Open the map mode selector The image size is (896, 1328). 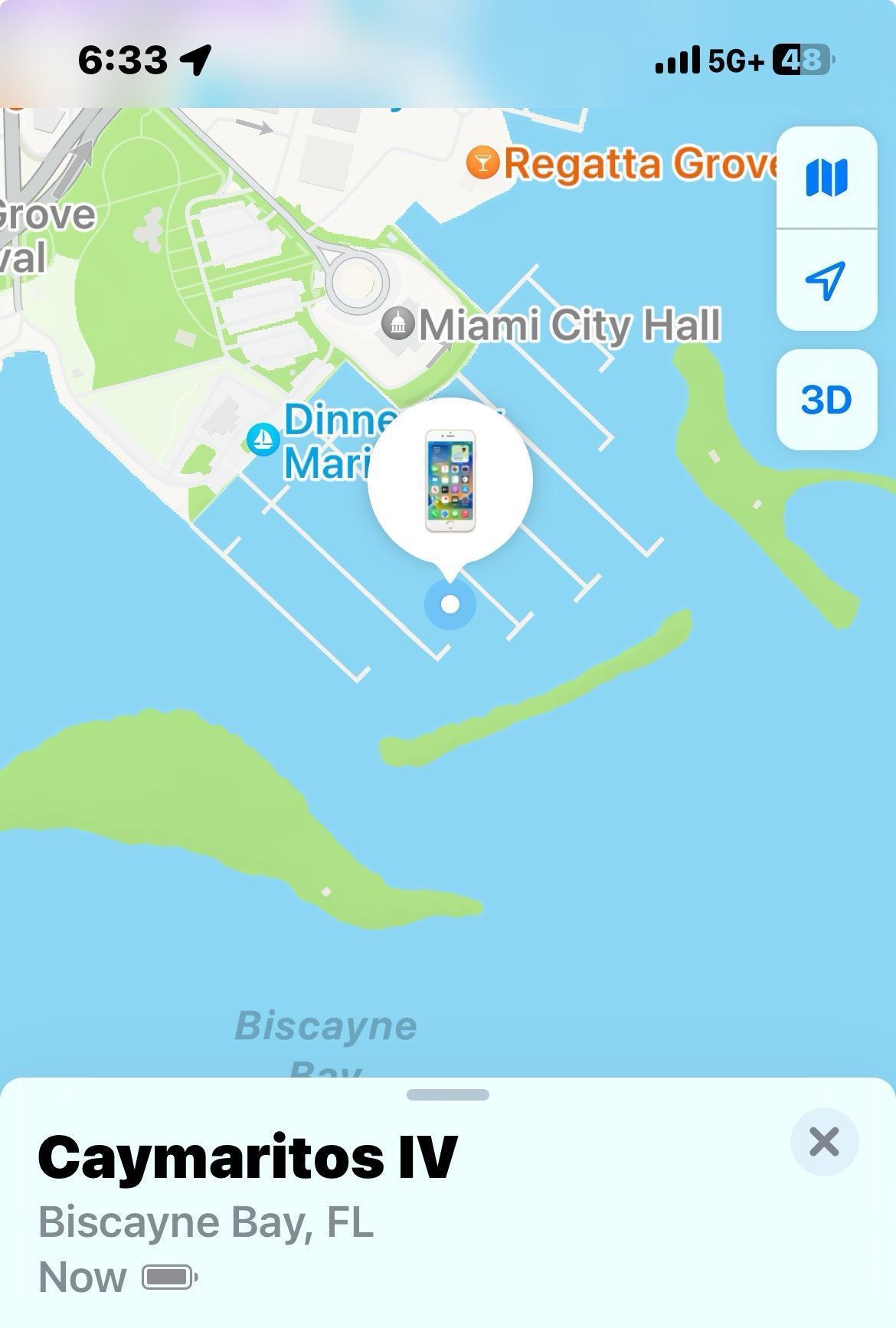[x=826, y=178]
